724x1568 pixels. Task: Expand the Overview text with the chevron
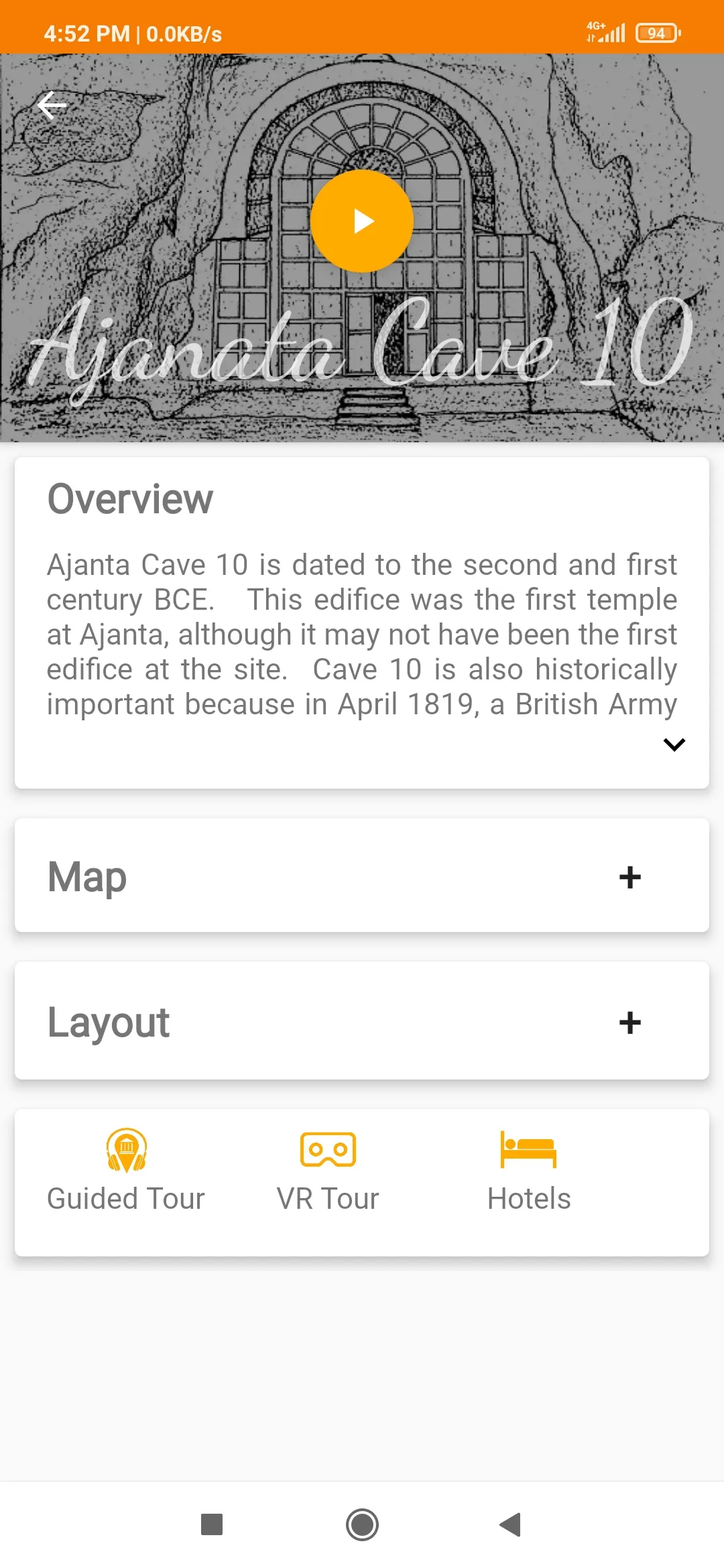tap(674, 744)
